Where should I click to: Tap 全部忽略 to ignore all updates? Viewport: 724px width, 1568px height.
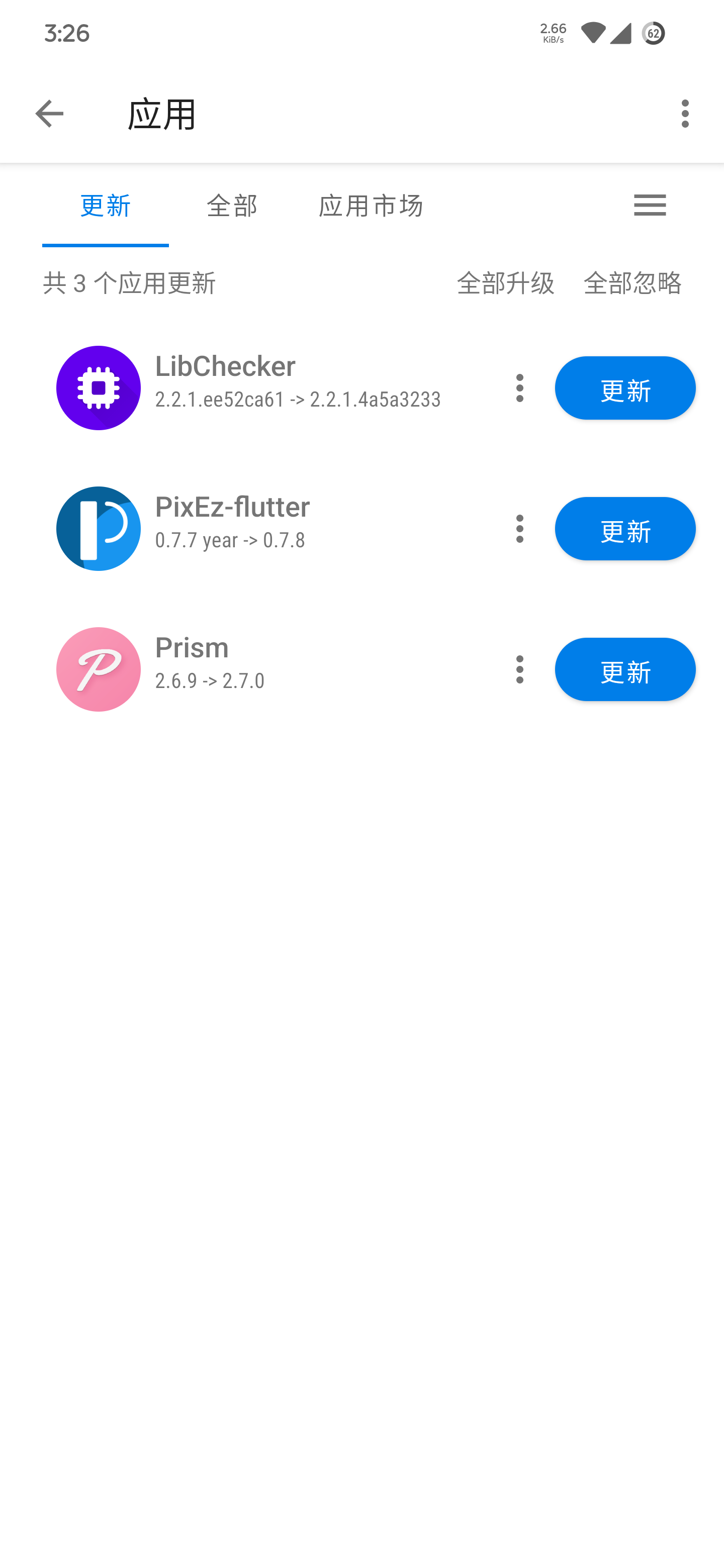point(632,283)
